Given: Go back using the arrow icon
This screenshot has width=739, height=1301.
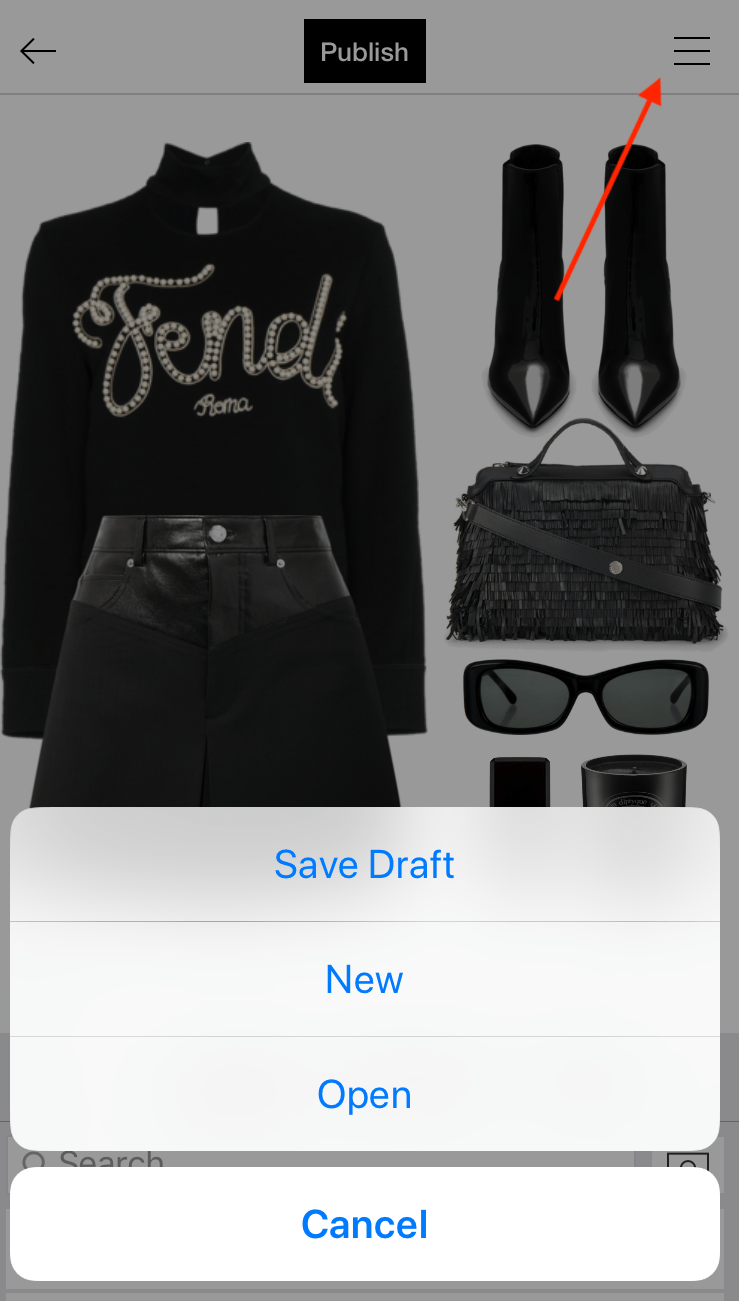Looking at the screenshot, I should 38,51.
